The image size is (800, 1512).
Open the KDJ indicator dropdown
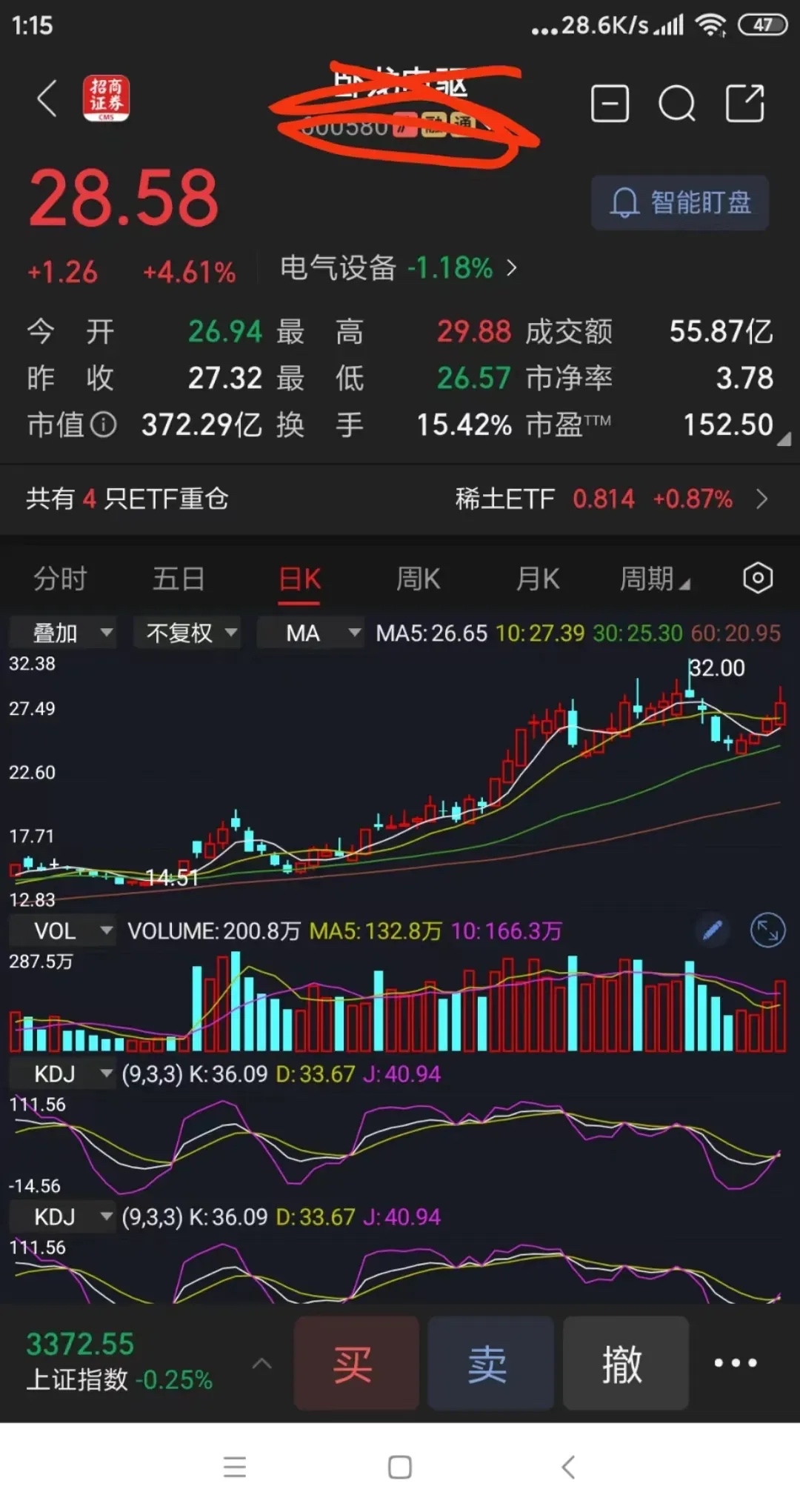point(63,1073)
